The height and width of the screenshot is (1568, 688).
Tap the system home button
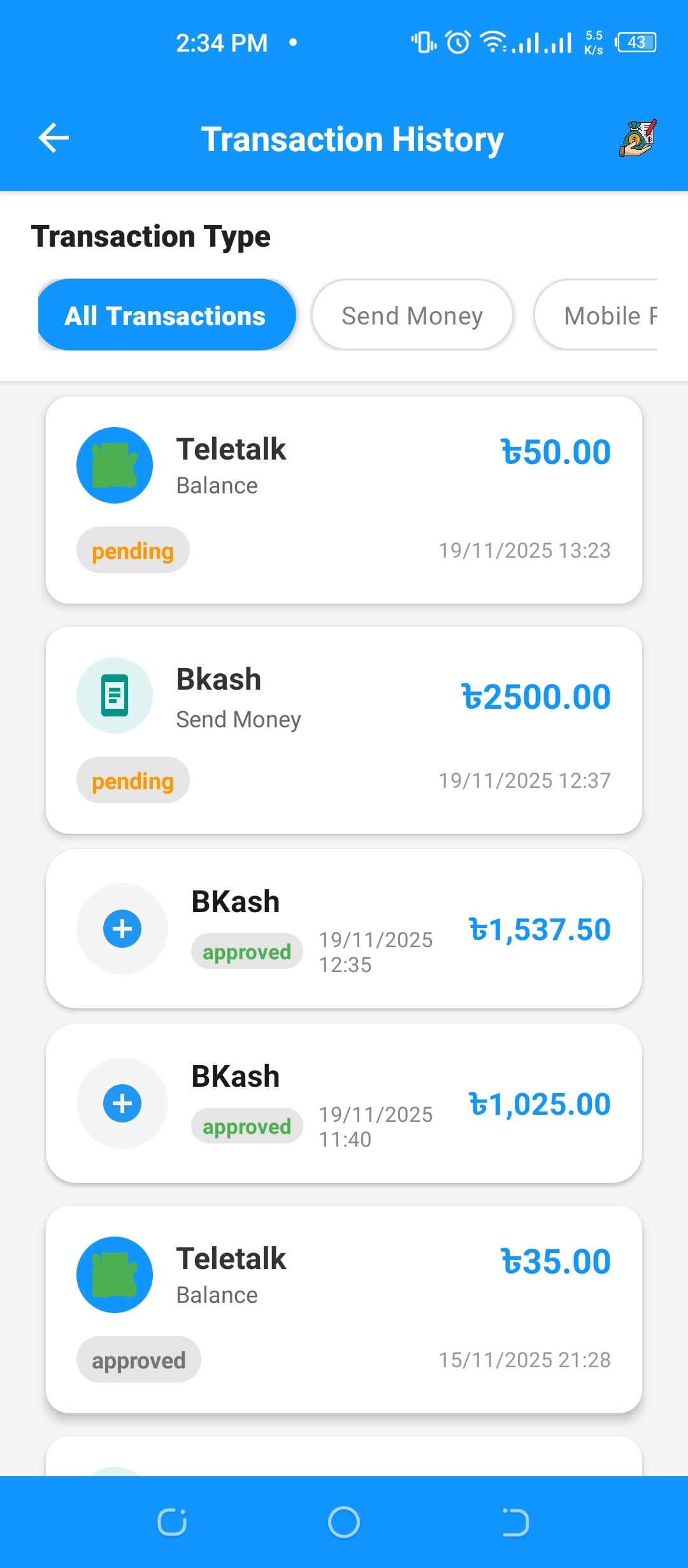(344, 1522)
